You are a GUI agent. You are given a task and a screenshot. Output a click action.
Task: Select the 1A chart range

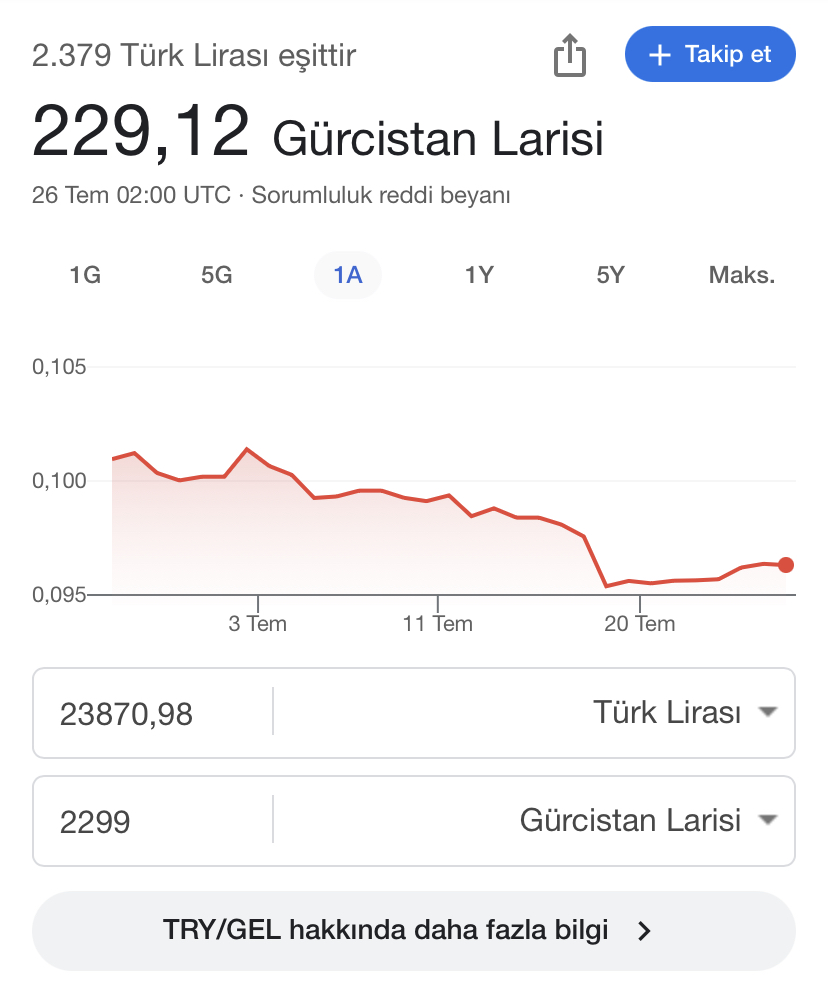pos(348,275)
